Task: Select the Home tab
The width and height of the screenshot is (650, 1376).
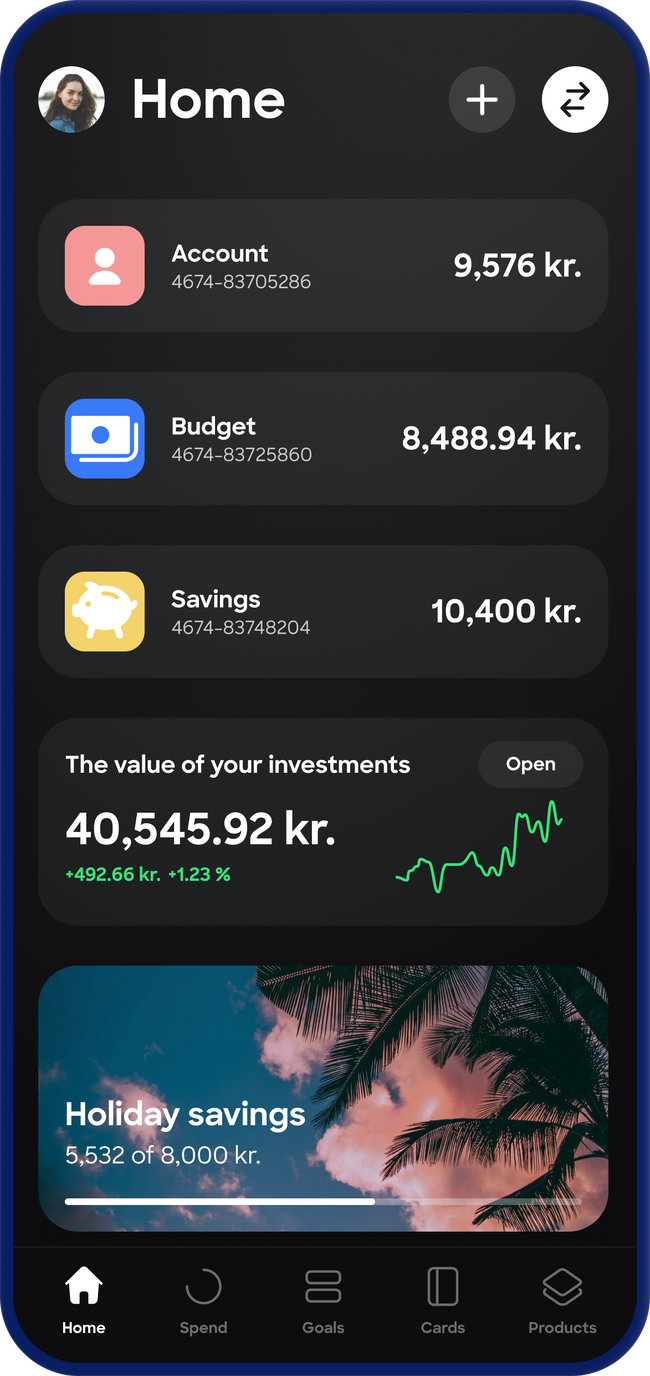Action: point(84,1300)
